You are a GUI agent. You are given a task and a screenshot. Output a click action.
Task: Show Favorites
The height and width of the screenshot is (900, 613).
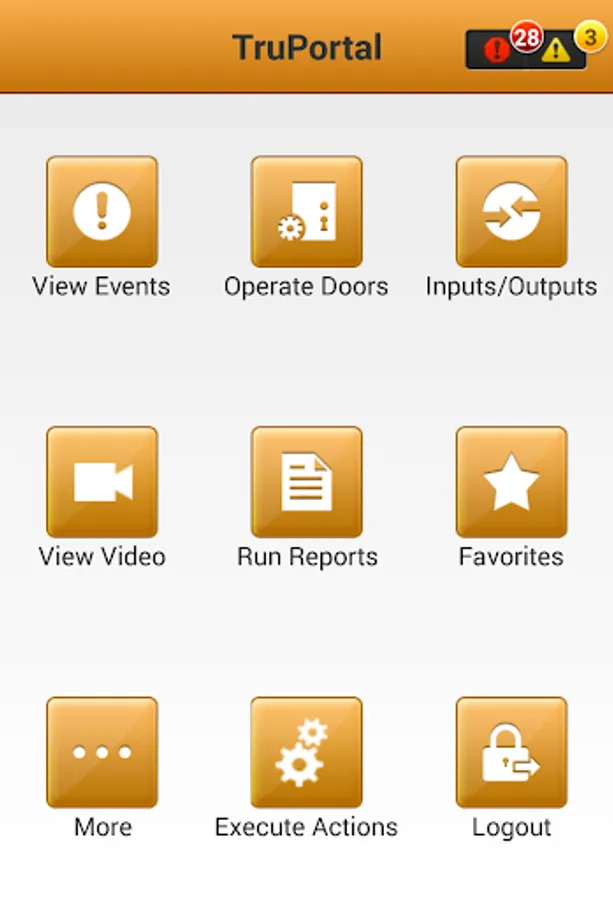[x=511, y=482]
